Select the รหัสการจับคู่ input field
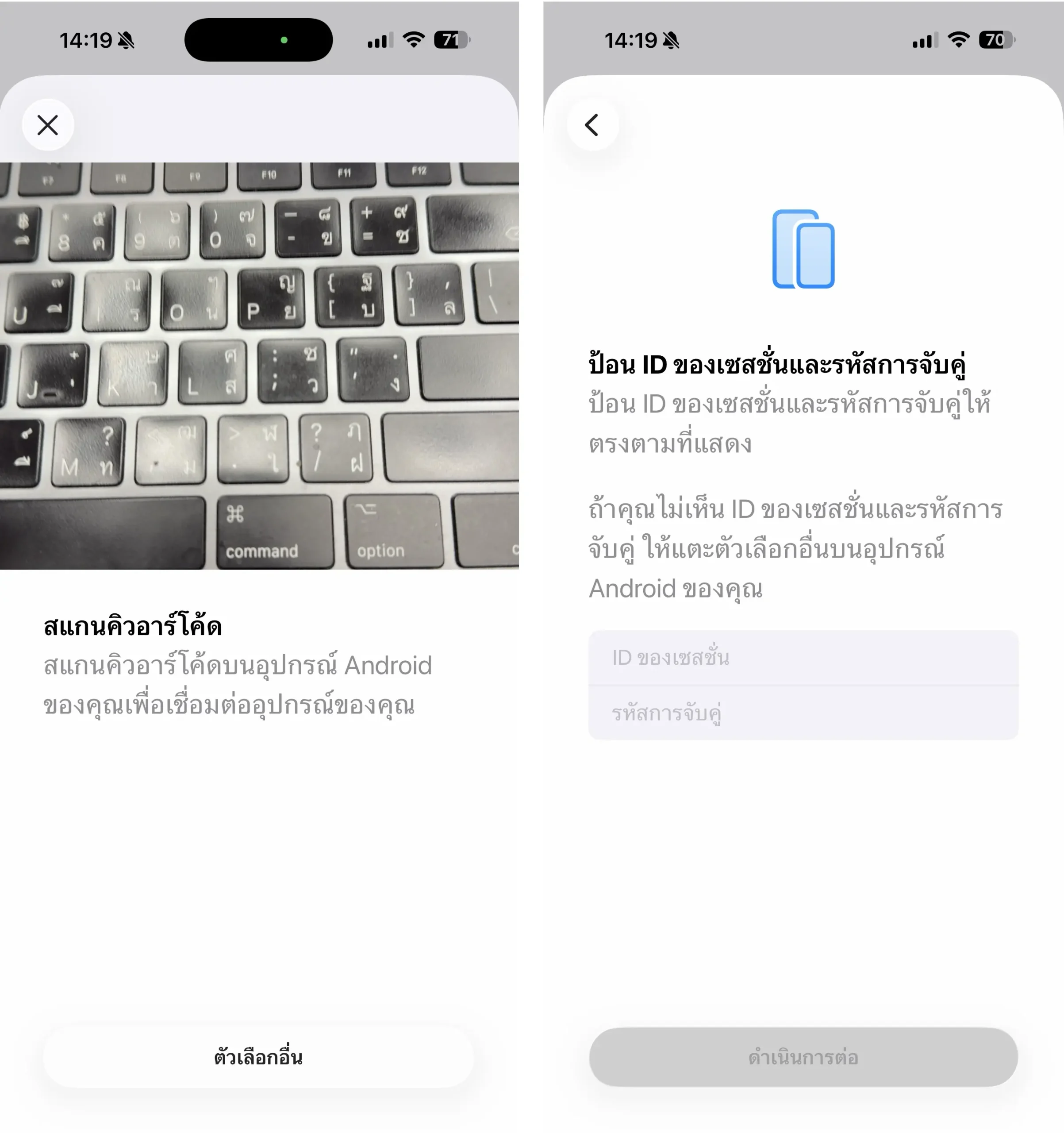1064x1133 pixels. click(803, 713)
